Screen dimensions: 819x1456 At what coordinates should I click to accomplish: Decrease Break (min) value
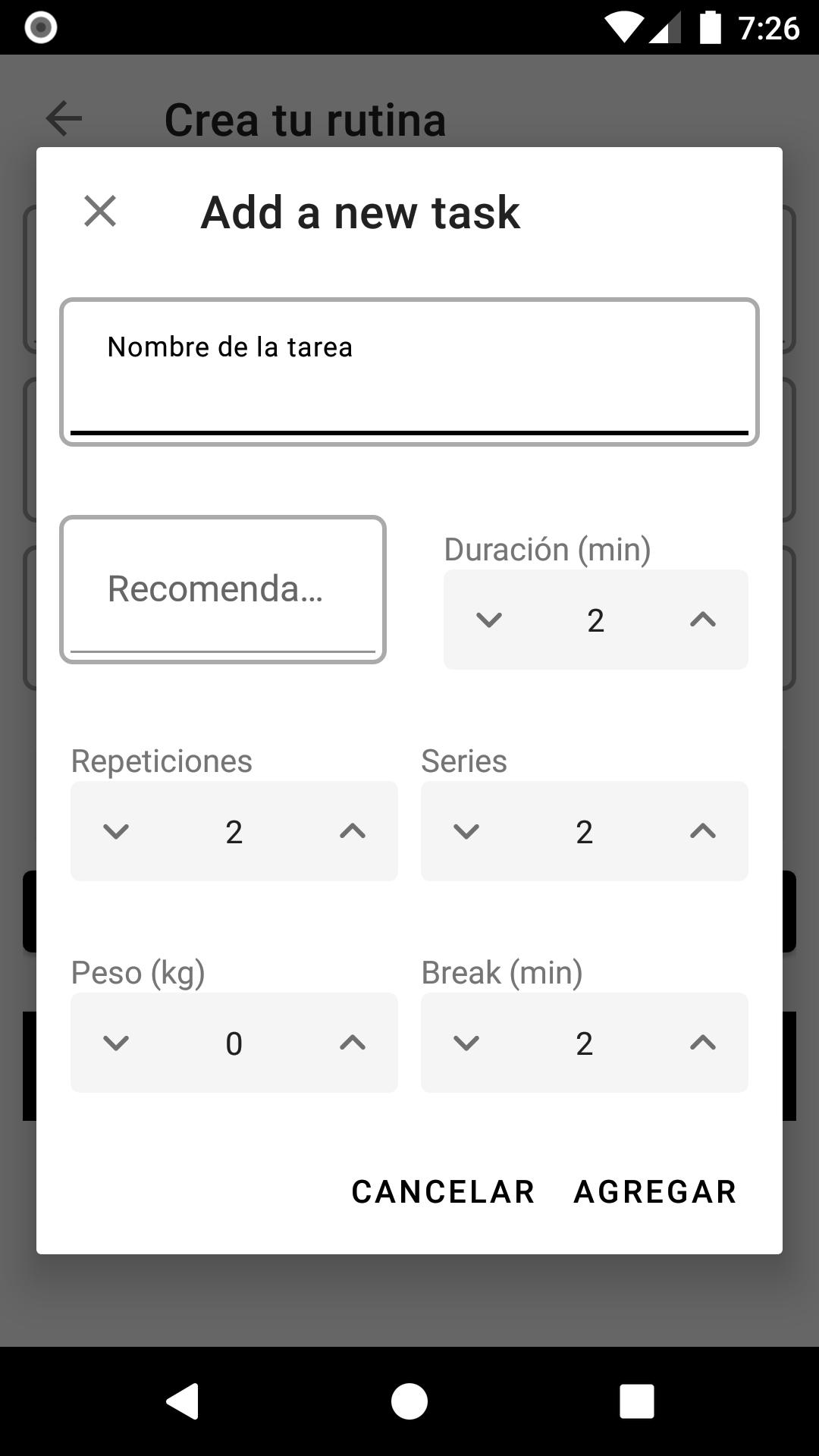tap(466, 1043)
